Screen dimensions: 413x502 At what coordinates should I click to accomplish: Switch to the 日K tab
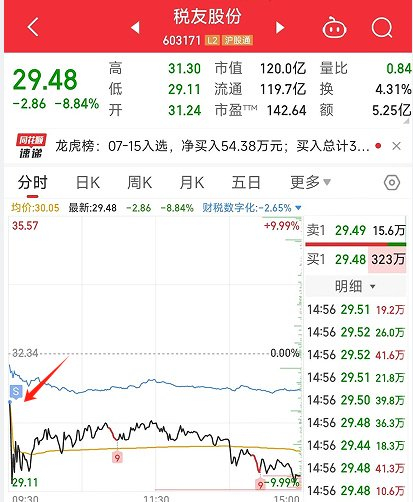tap(88, 183)
